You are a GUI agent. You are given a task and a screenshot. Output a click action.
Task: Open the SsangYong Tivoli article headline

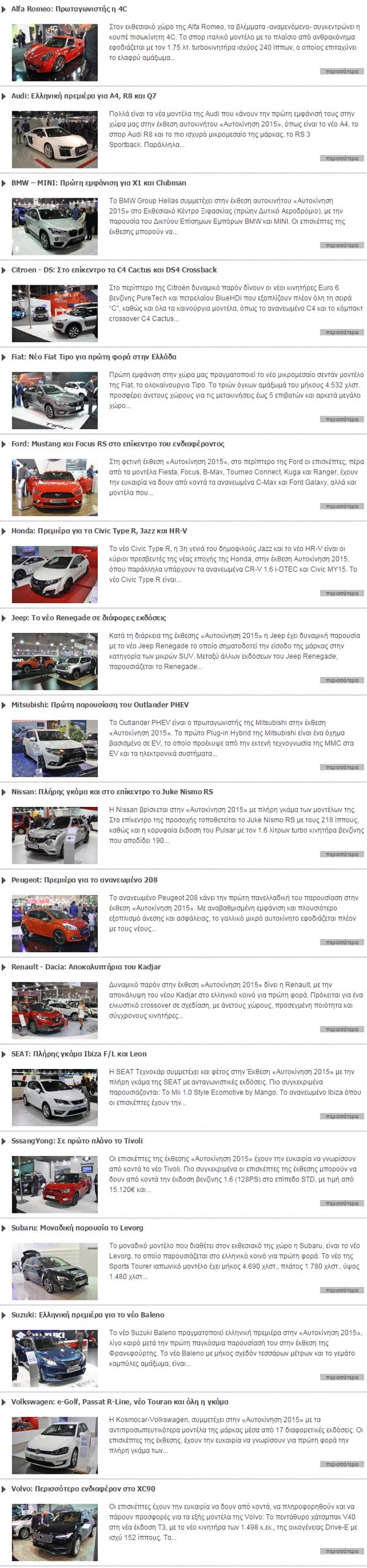[x=76, y=1141]
